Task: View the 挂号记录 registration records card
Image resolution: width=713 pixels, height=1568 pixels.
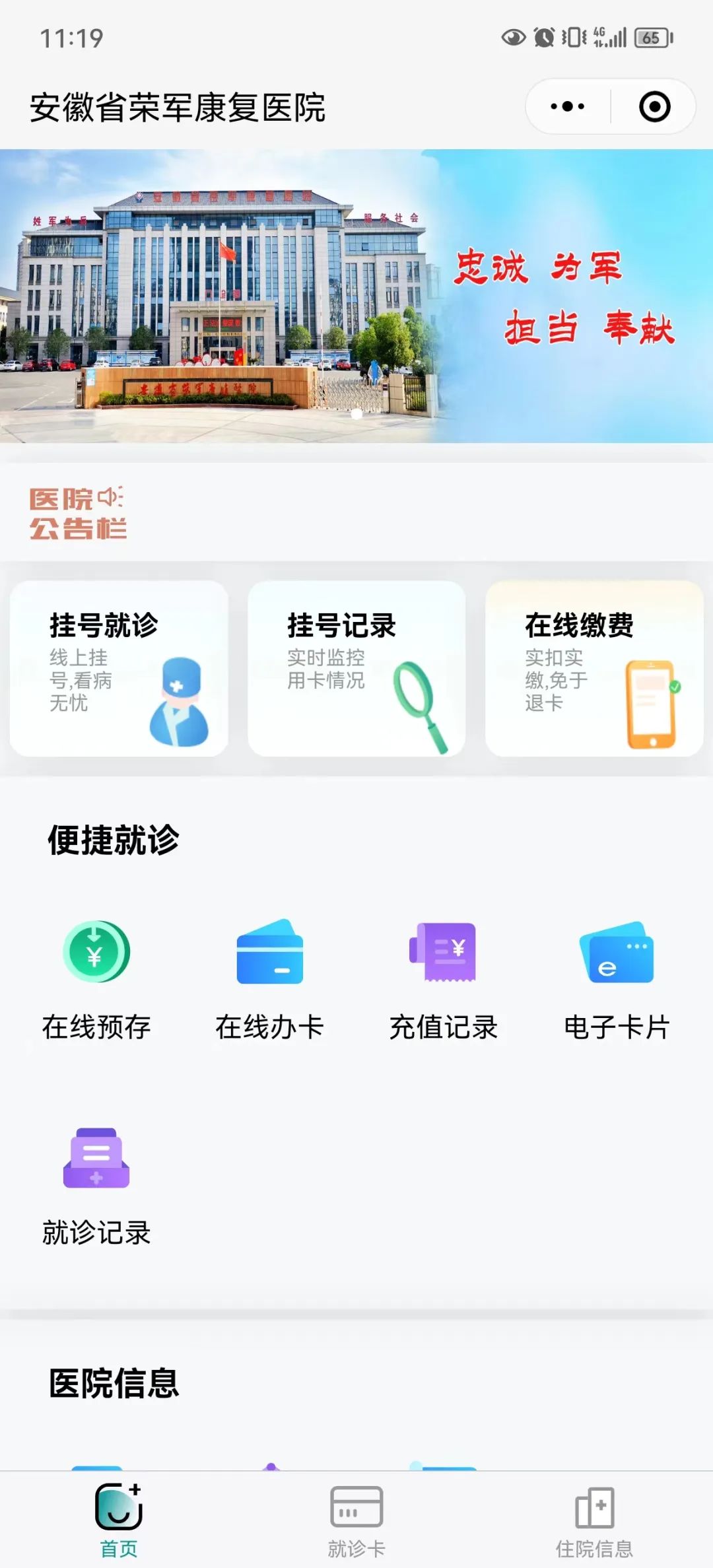Action: (356, 668)
